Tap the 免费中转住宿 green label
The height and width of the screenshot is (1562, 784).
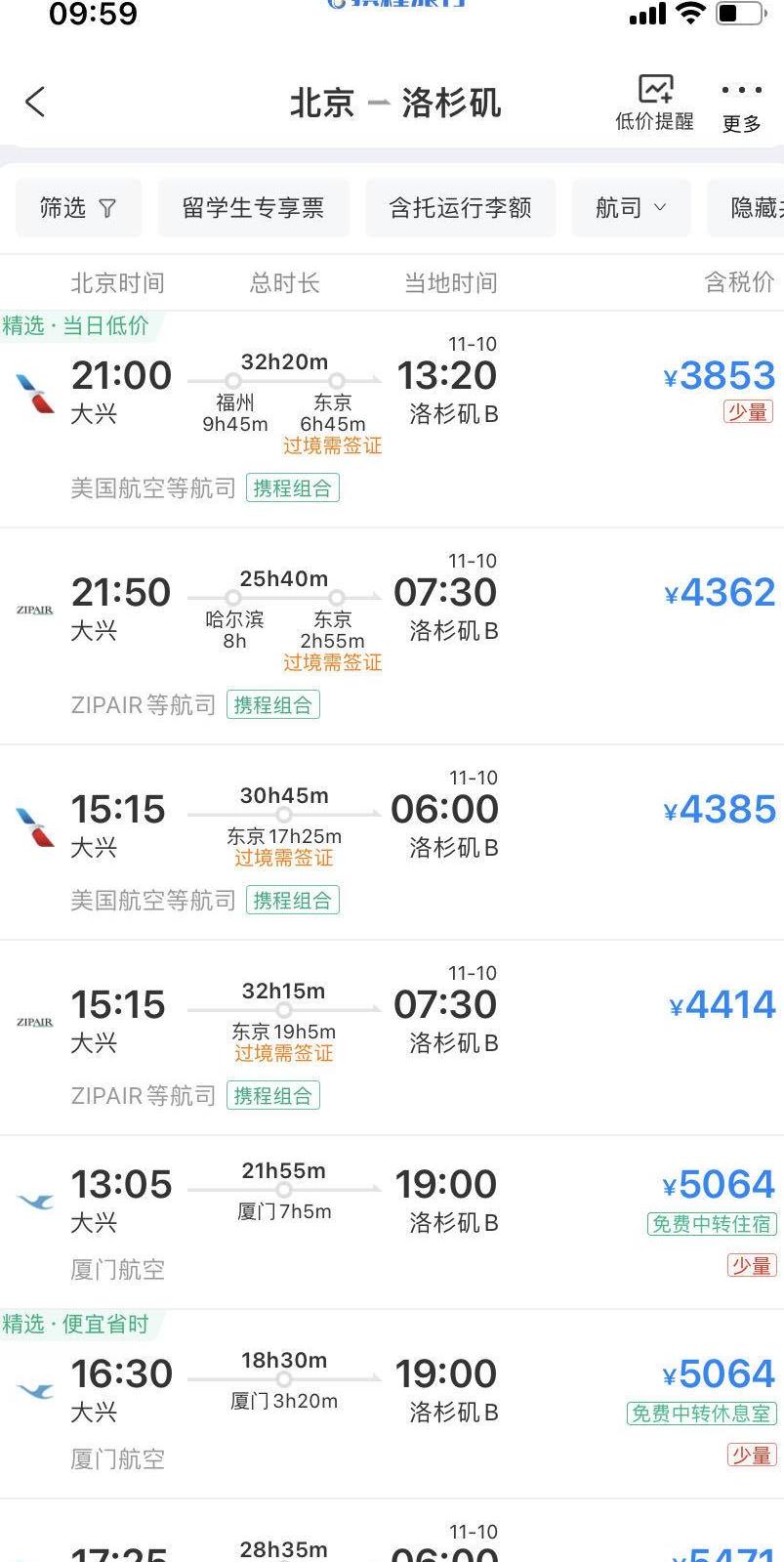coord(711,1224)
